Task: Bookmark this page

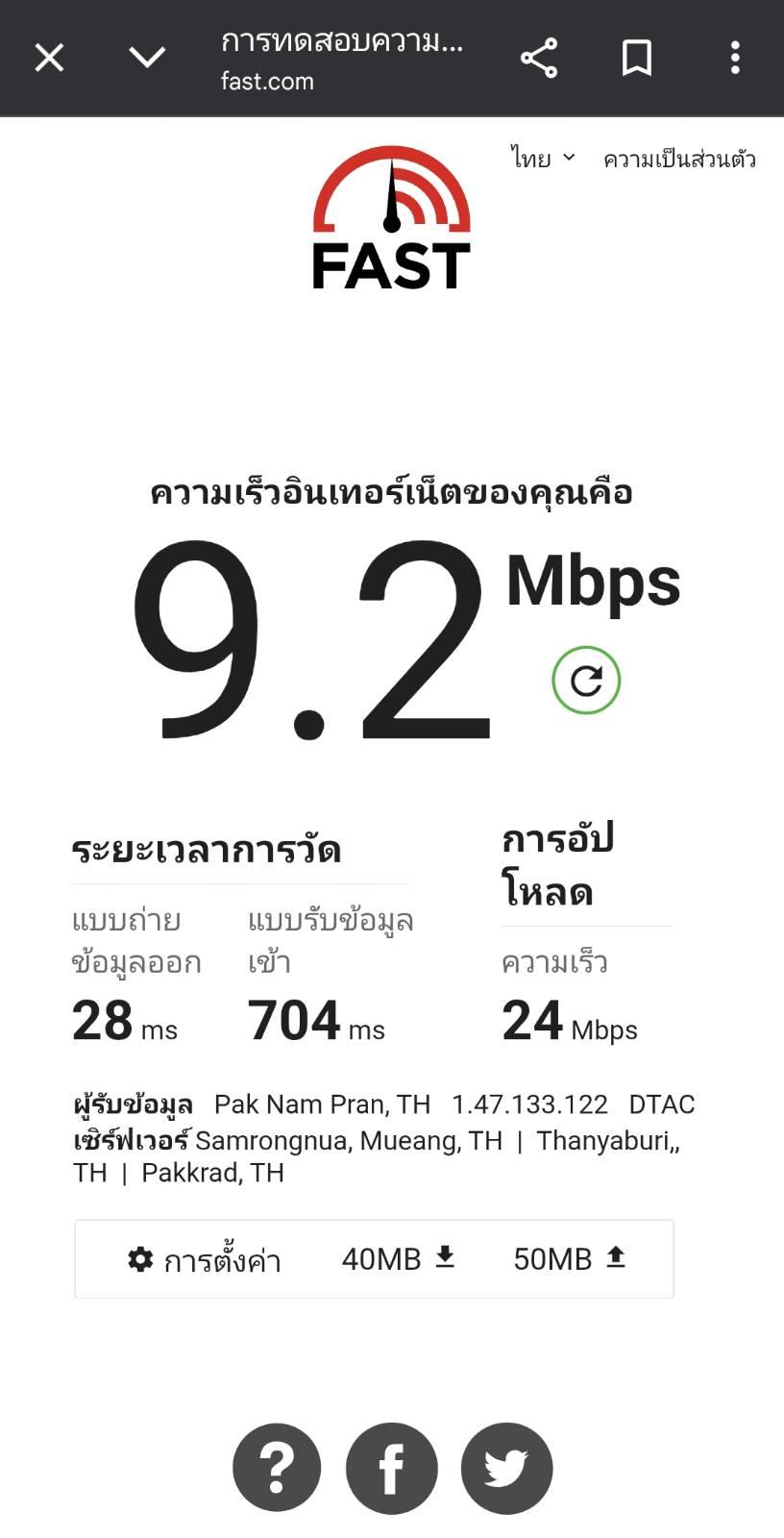Action: (x=637, y=58)
